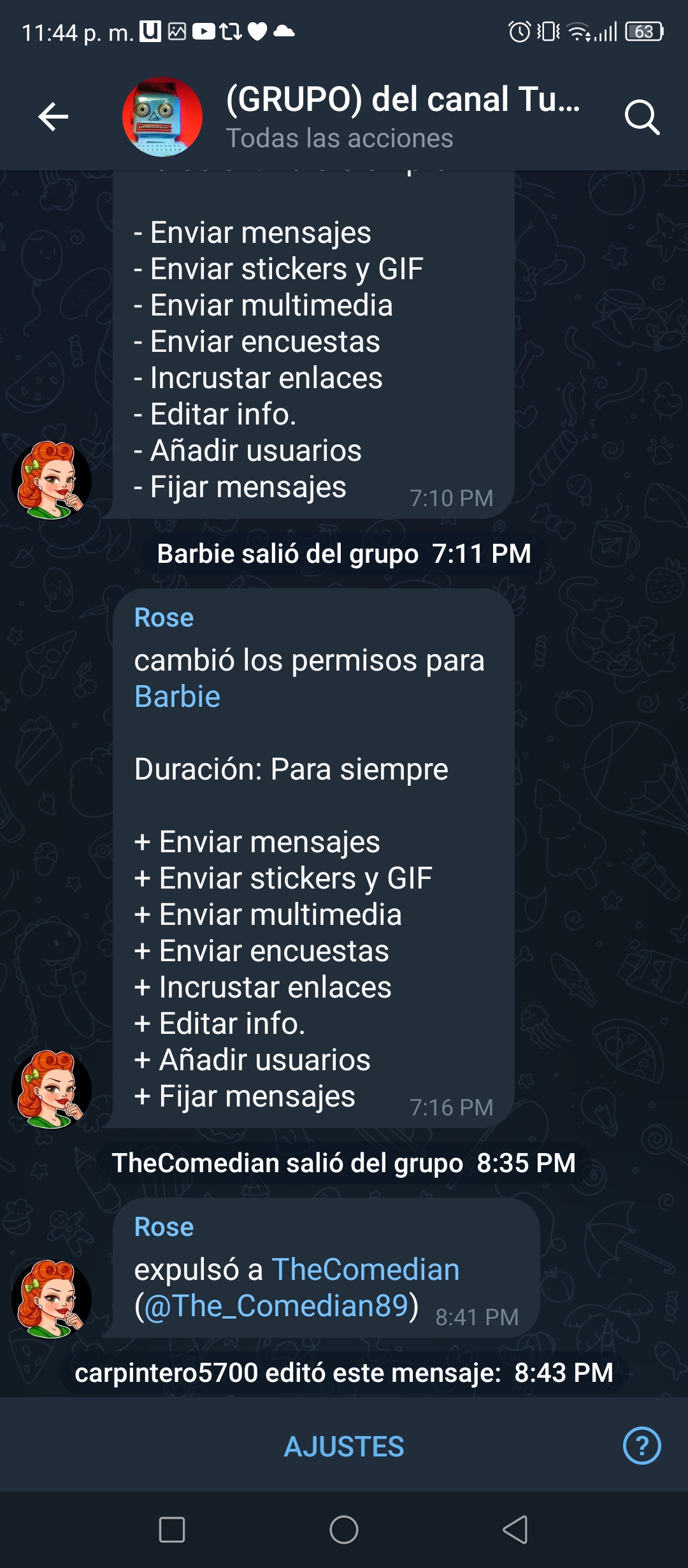This screenshot has width=688, height=1568.
Task: Open the Barbie link in the permissions message
Action: pos(177,697)
